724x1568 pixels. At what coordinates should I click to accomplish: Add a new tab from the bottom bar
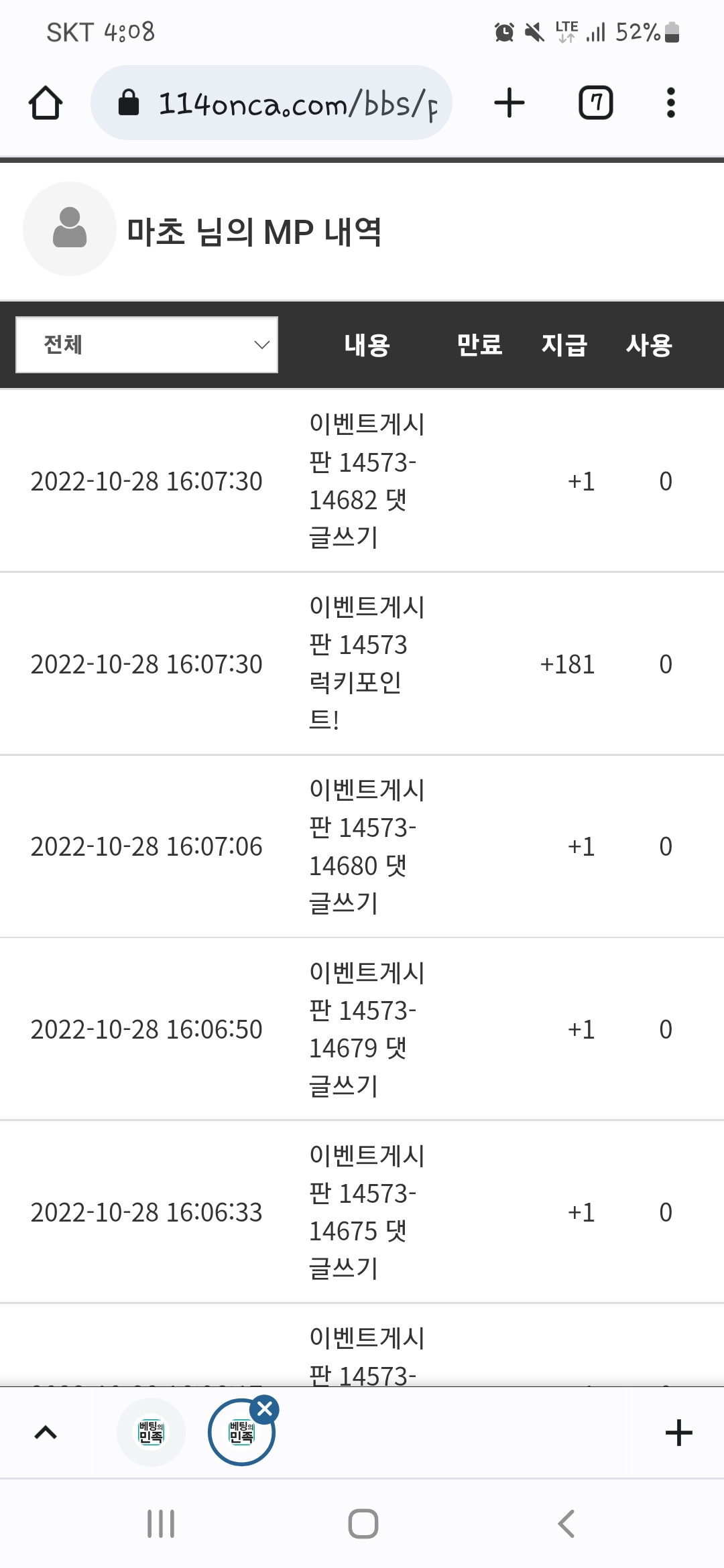[x=678, y=1433]
